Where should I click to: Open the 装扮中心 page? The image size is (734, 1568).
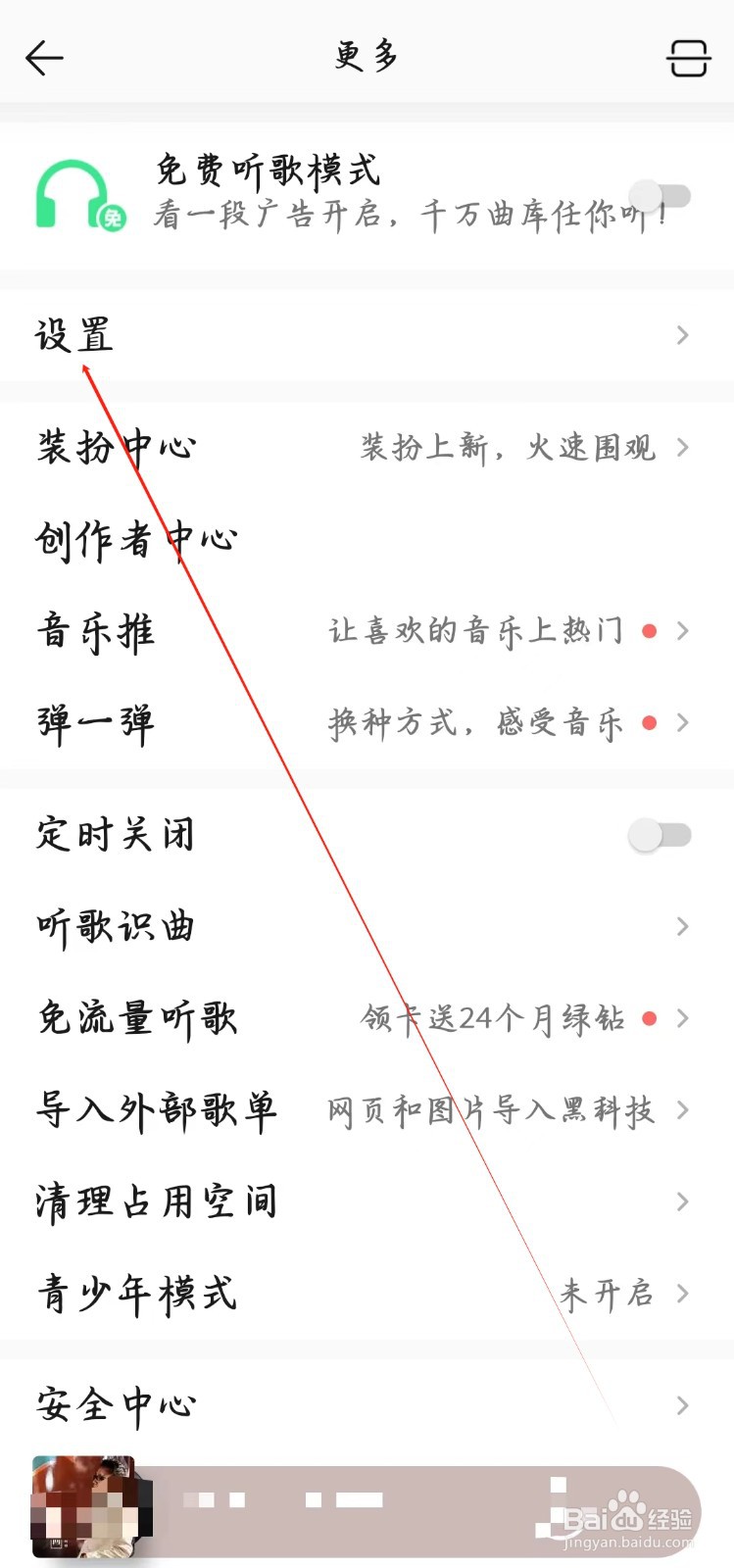(x=117, y=447)
